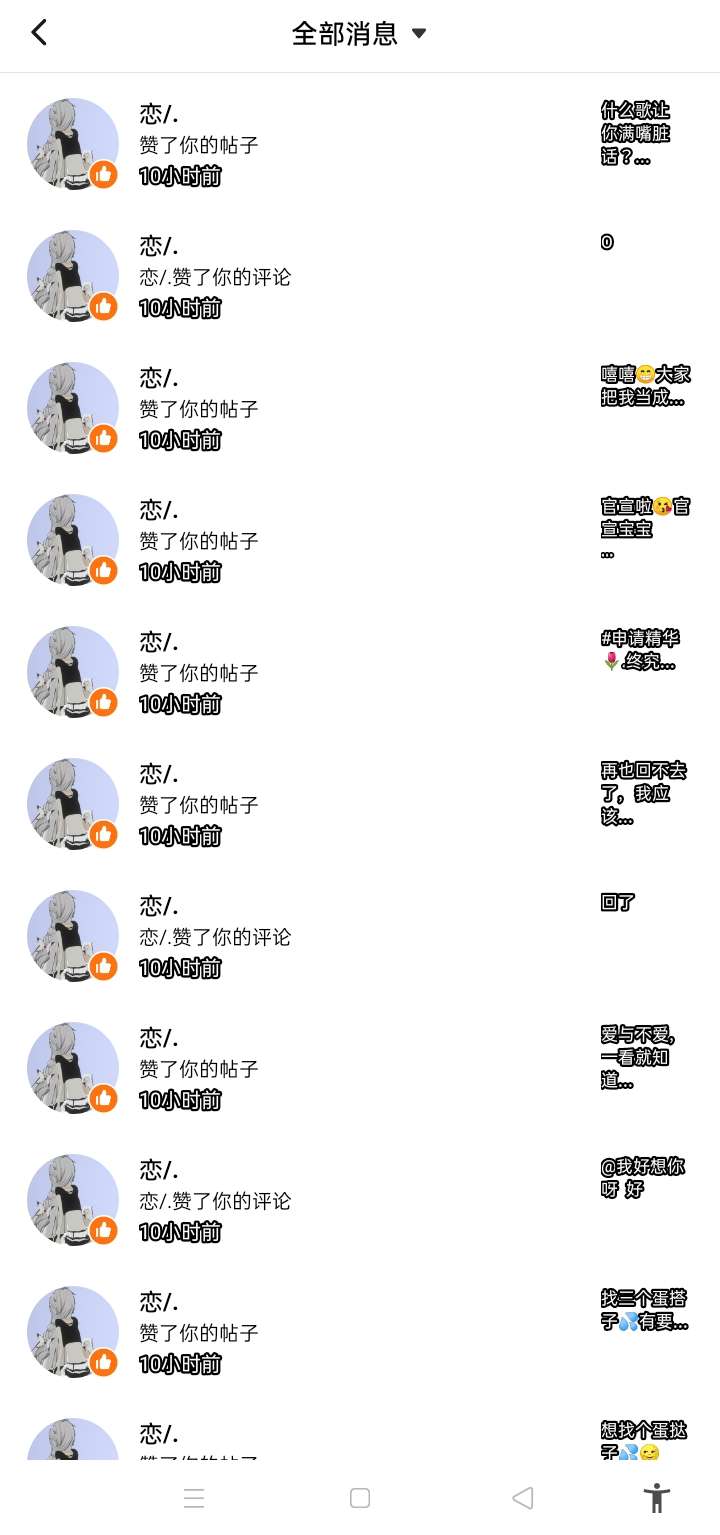Open the accessibility shortcut button
Image resolution: width=720 pixels, height=1535 pixels.
[x=656, y=1497]
